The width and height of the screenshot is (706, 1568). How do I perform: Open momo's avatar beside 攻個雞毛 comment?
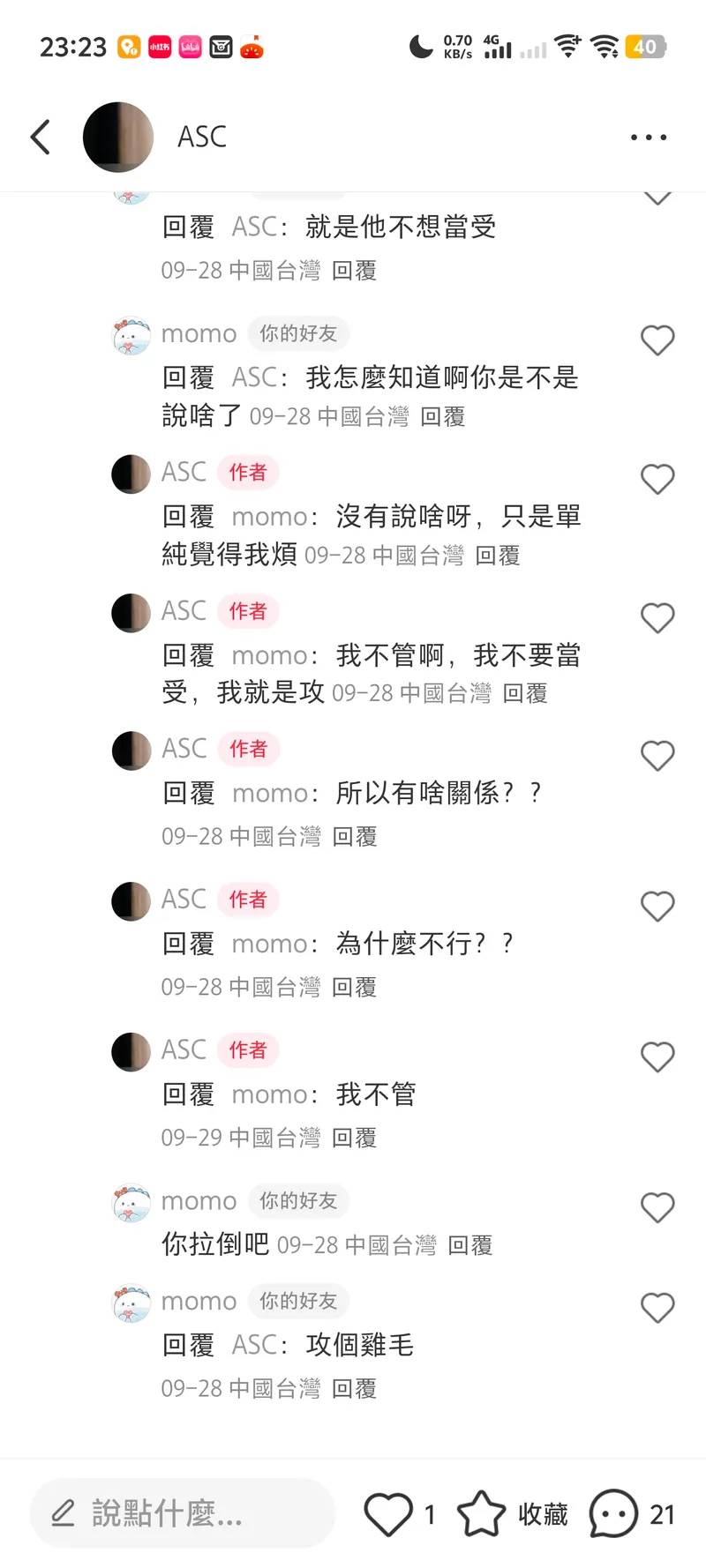131,1303
